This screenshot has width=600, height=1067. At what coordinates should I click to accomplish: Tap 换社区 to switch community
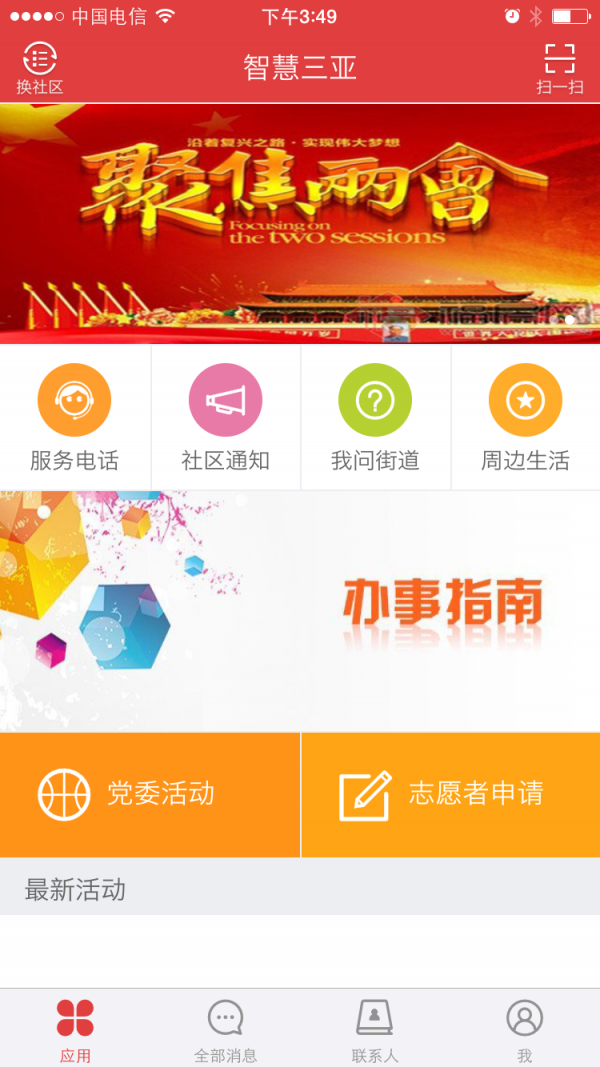[40, 69]
